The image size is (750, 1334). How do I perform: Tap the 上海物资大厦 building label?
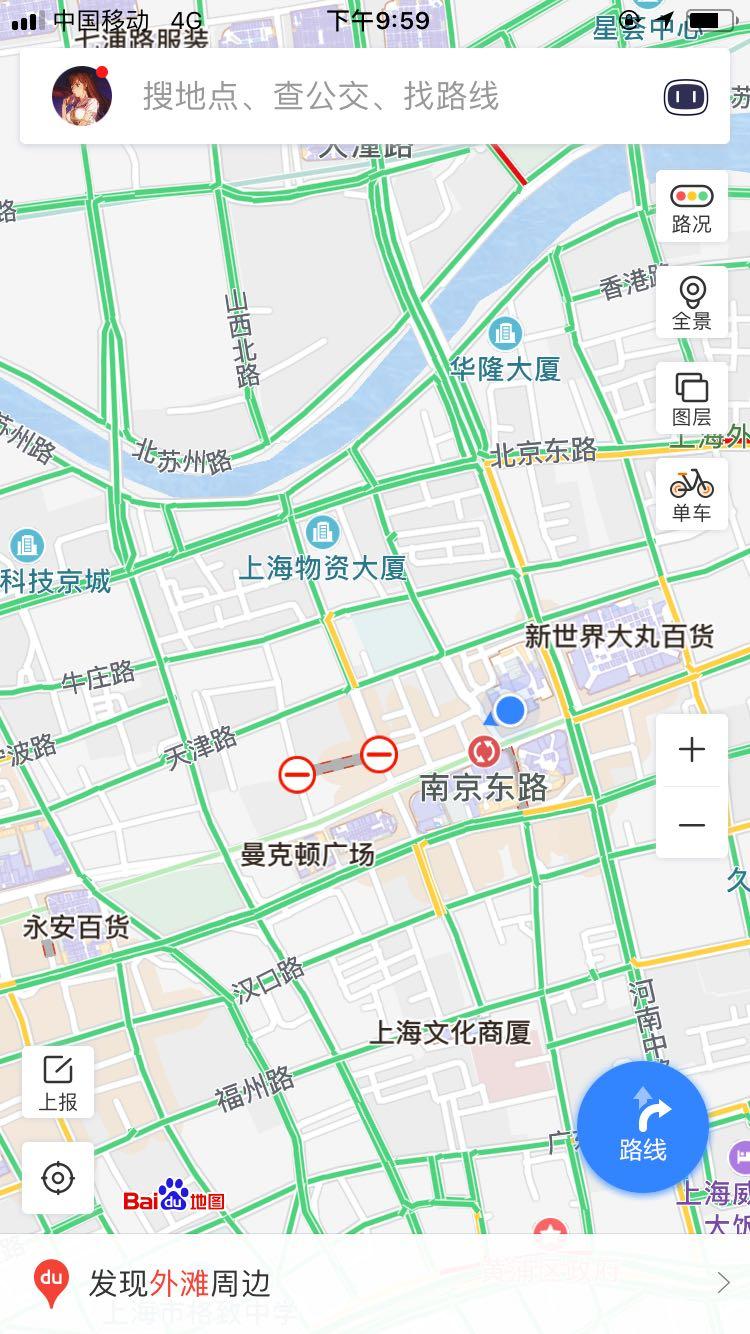[x=325, y=566]
